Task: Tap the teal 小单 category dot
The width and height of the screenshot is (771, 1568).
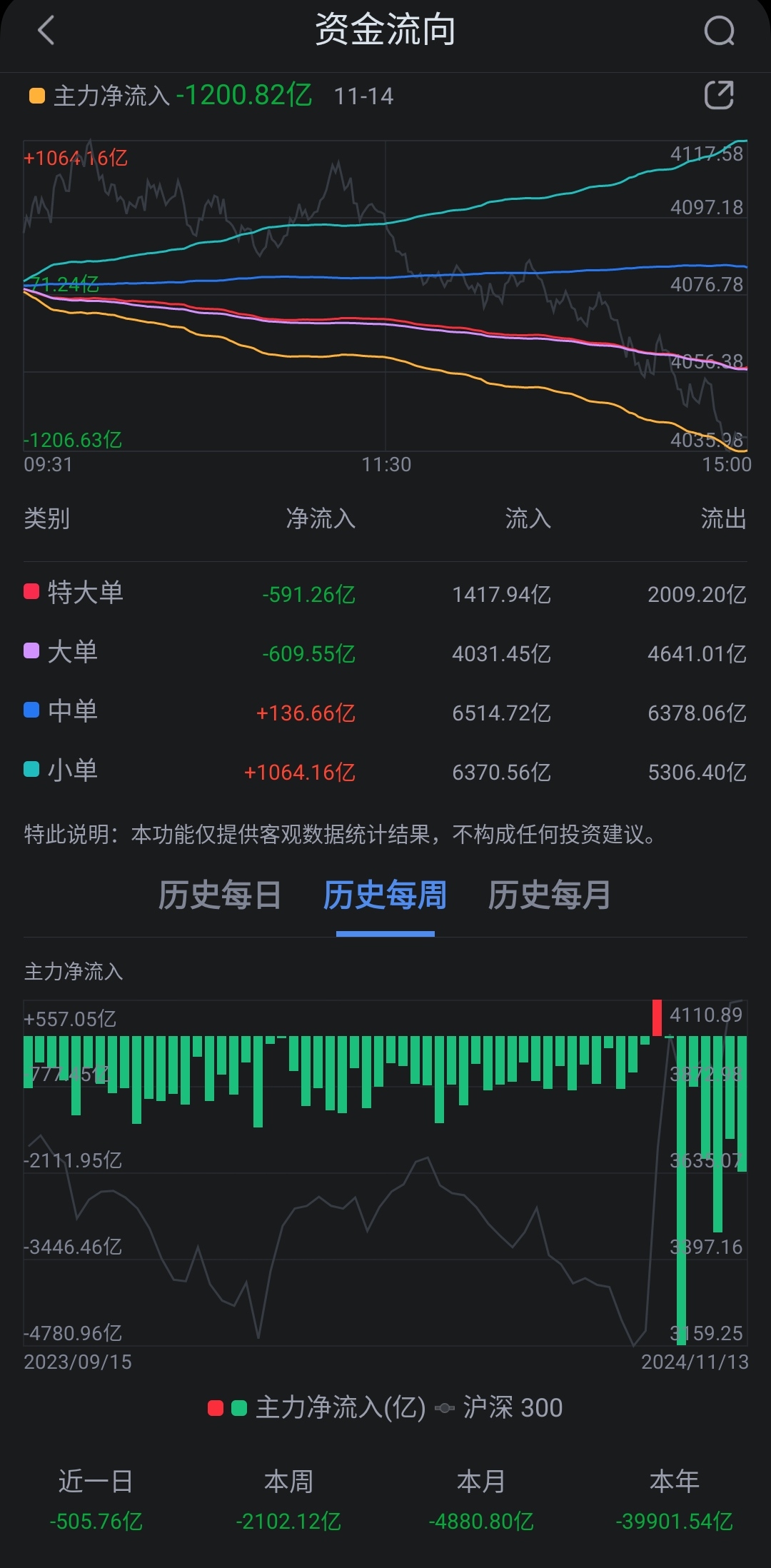Action: (30, 770)
